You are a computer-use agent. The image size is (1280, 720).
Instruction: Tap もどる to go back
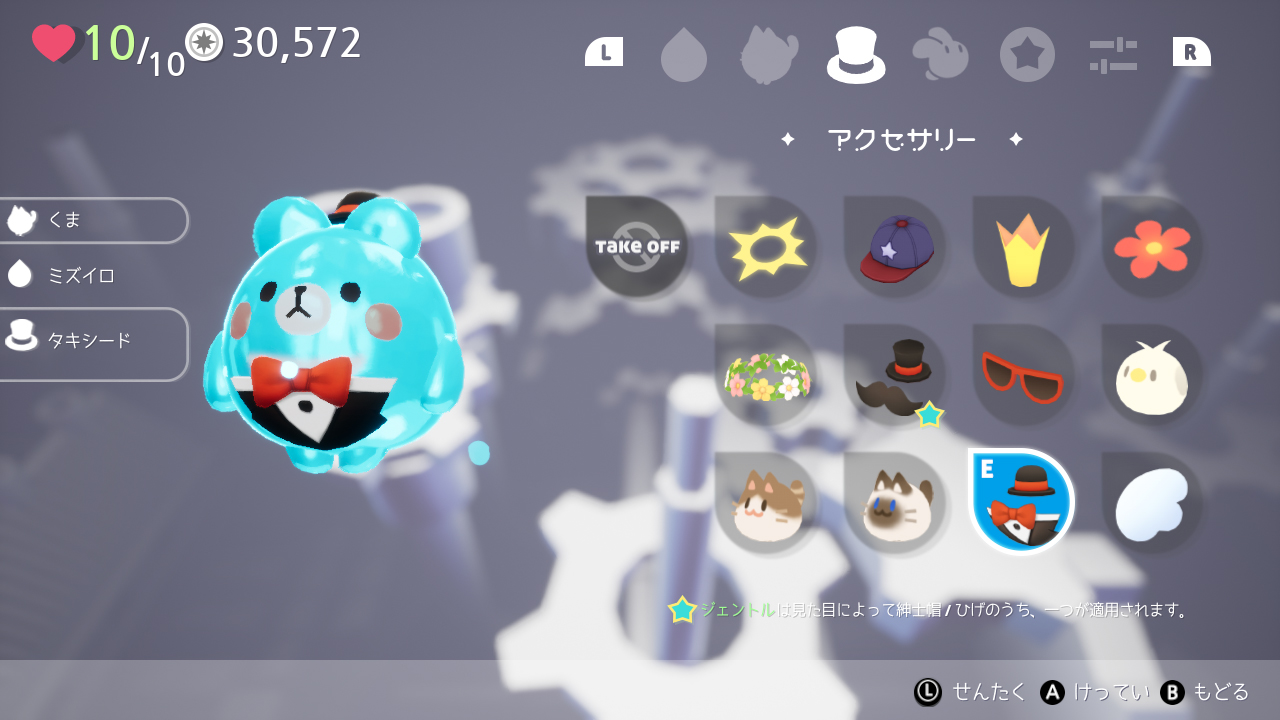[x=1206, y=691]
